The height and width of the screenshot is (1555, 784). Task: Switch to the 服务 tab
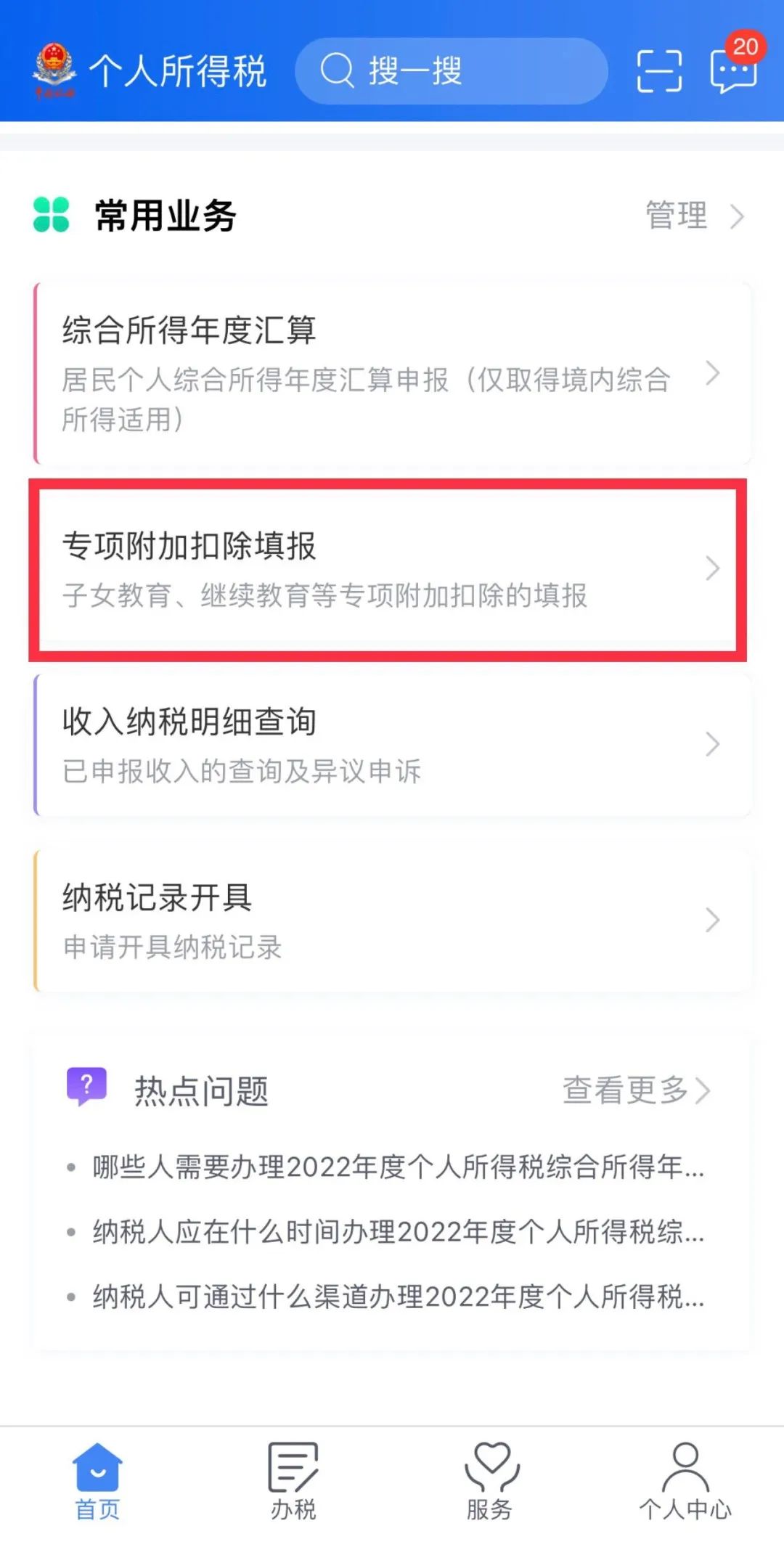[x=490, y=1482]
